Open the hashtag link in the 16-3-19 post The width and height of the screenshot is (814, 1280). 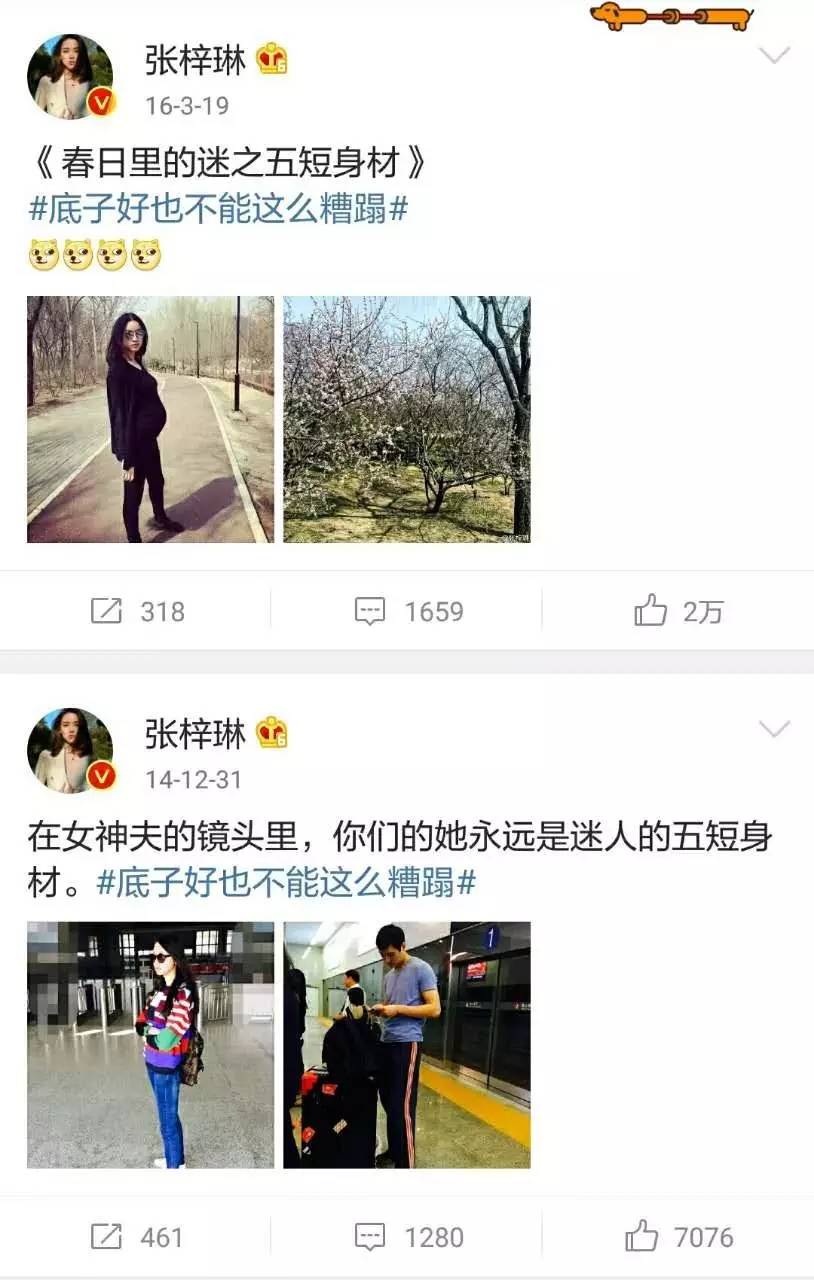coord(218,209)
